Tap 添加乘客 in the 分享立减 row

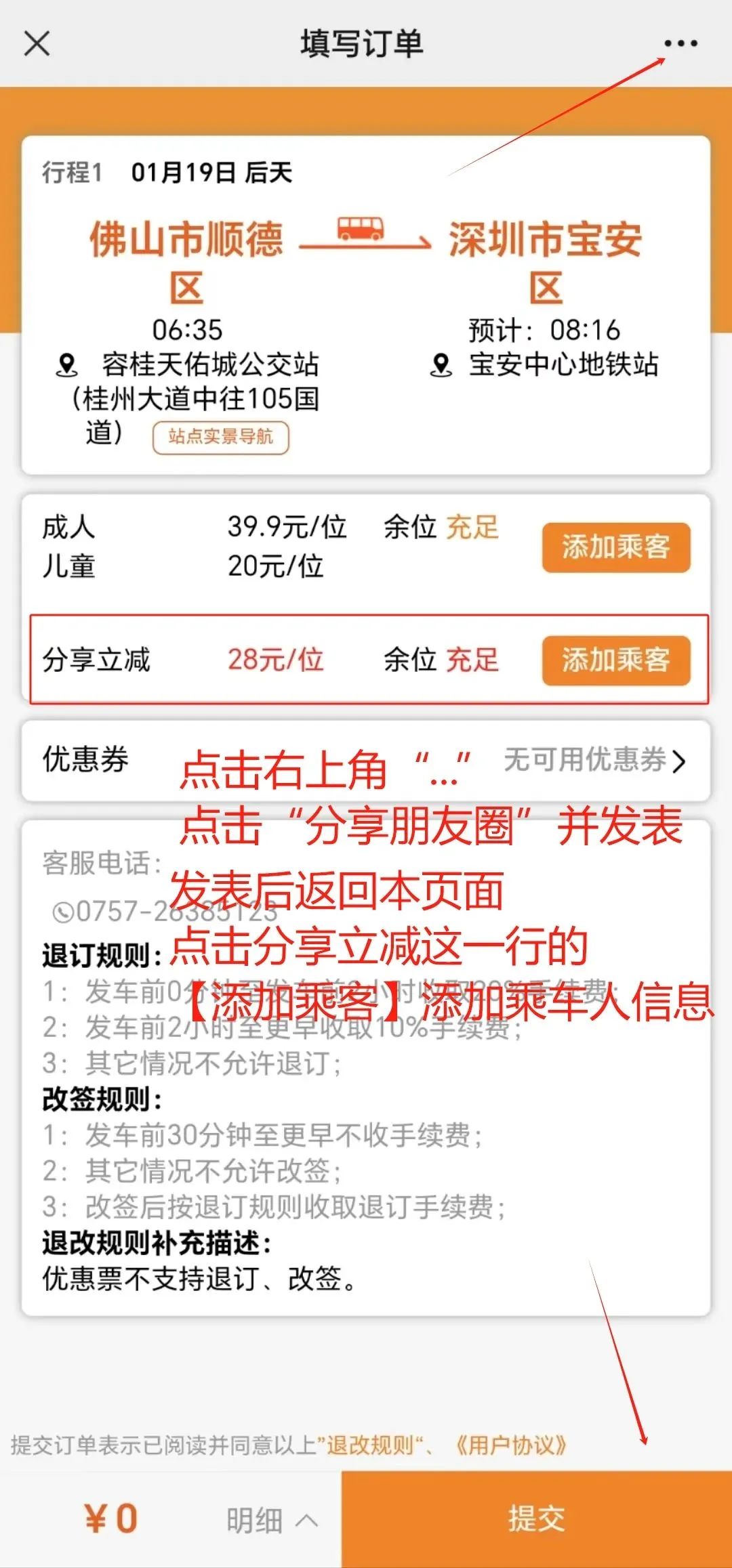pos(615,660)
